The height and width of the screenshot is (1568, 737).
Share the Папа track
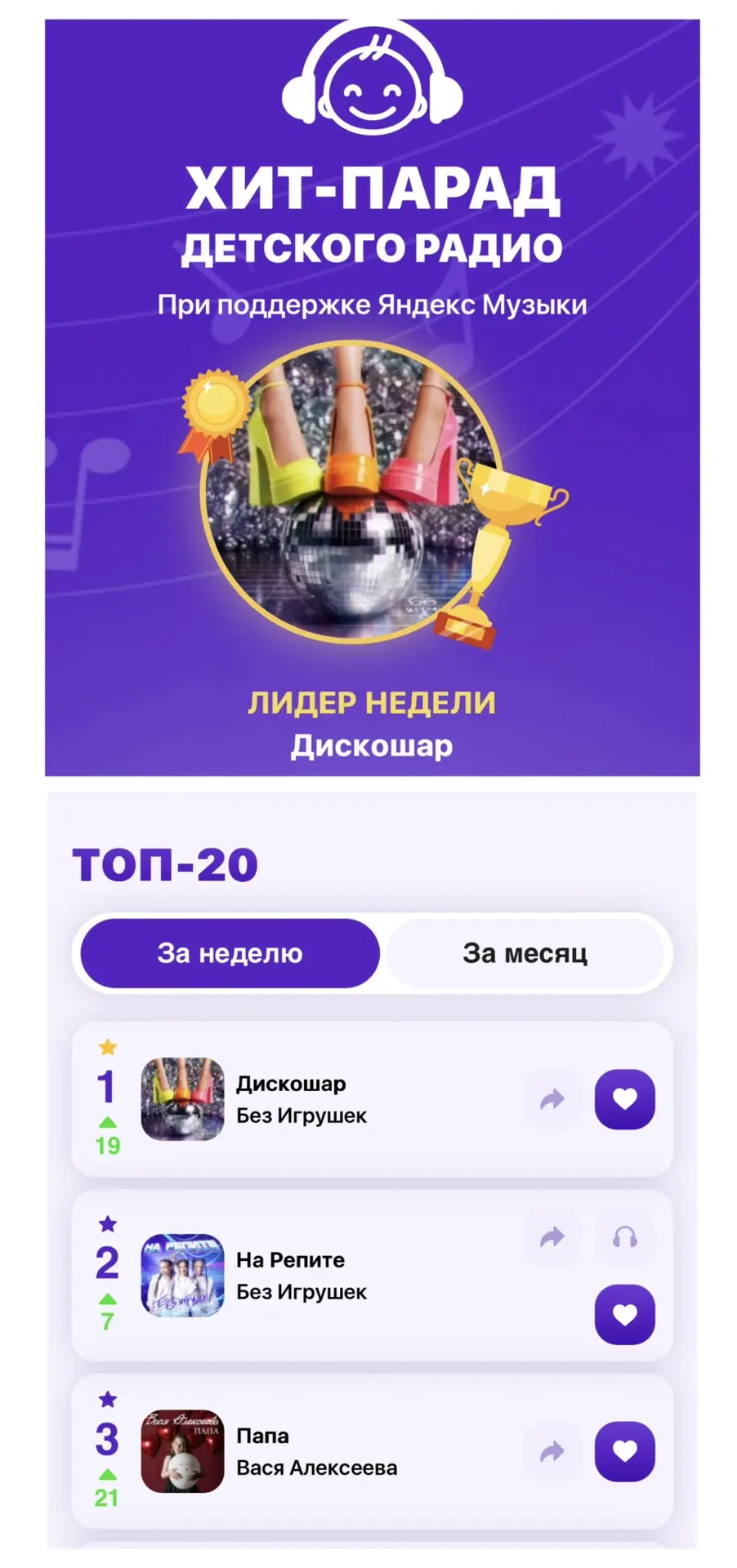pos(552,1451)
